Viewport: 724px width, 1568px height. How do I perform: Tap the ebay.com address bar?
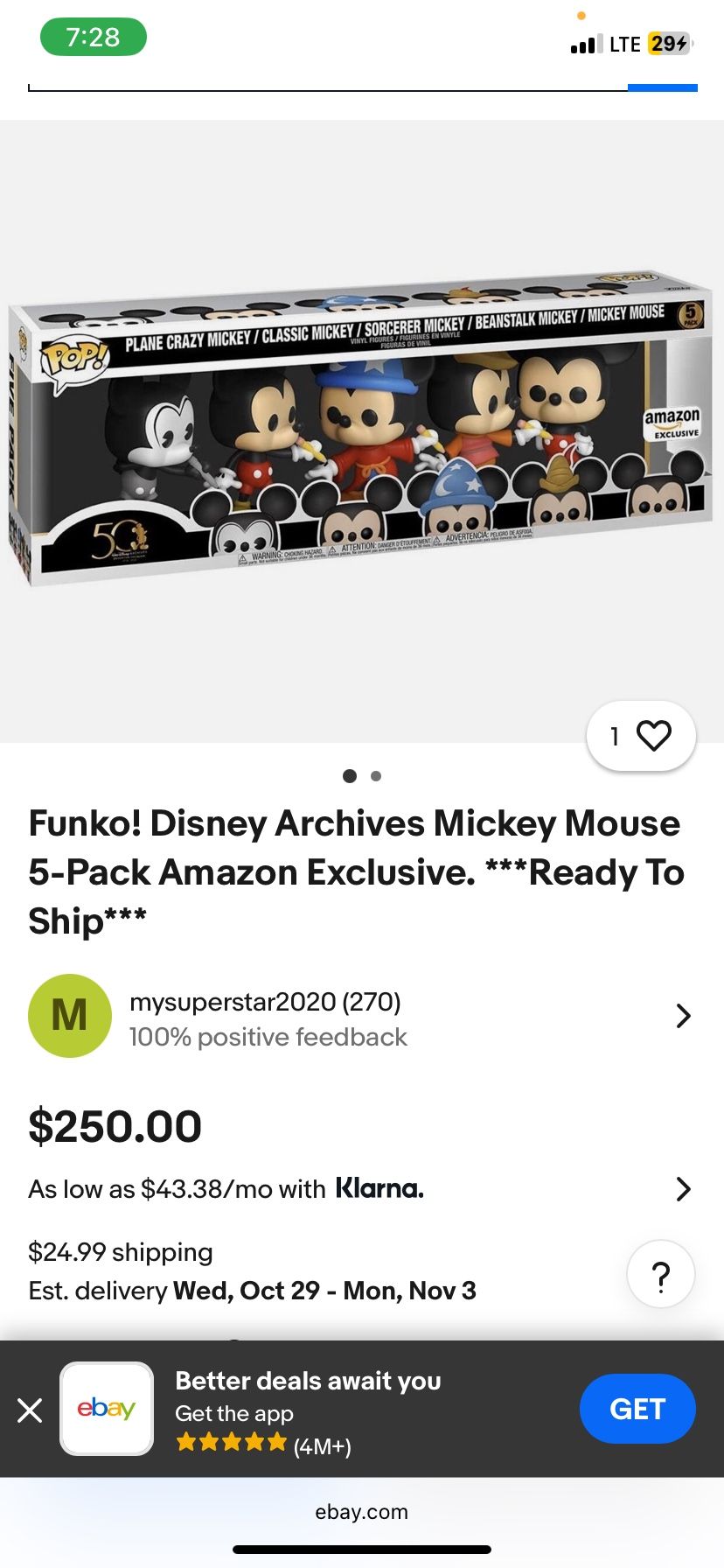(362, 1511)
